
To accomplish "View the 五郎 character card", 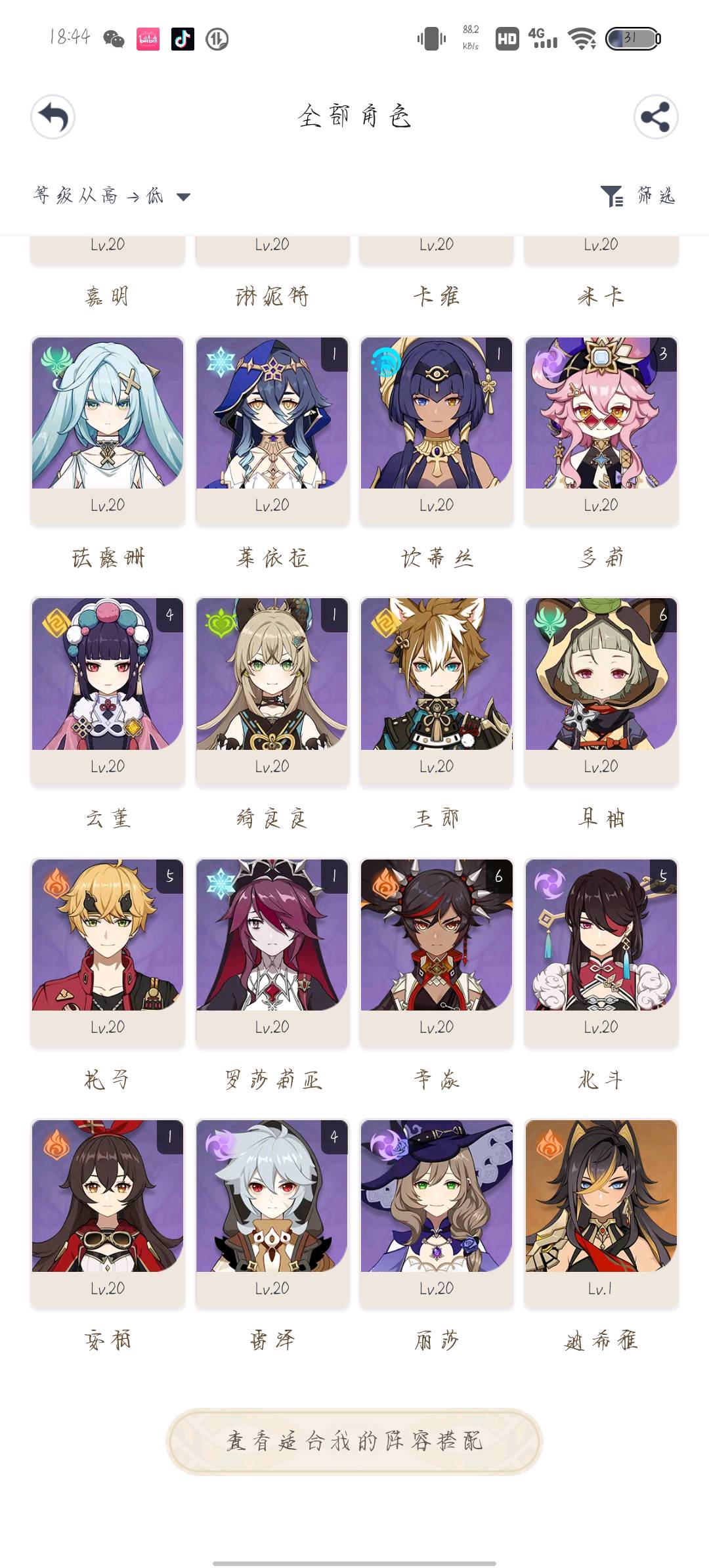I will tap(437, 691).
